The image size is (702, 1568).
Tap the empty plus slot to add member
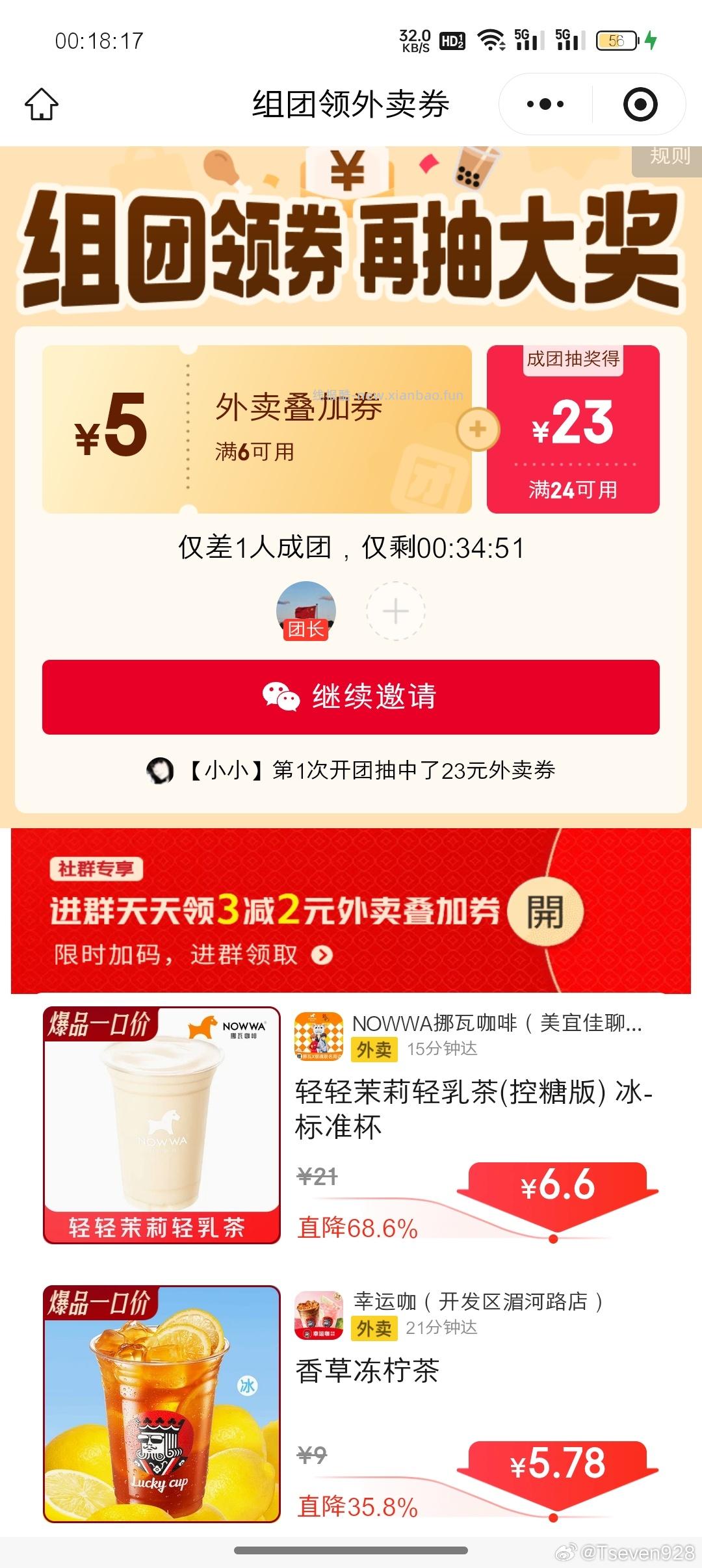(x=395, y=610)
